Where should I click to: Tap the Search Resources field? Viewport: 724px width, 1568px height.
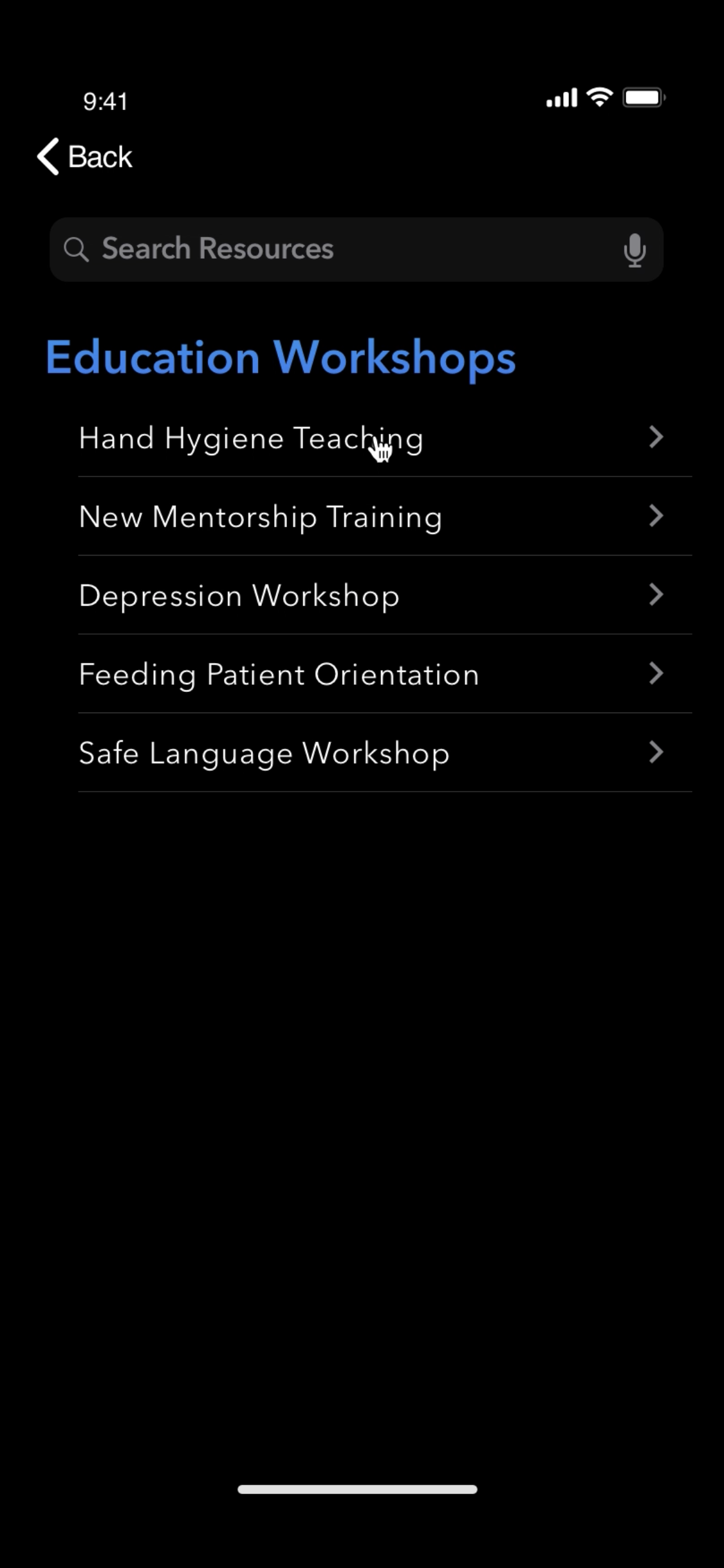coord(356,249)
